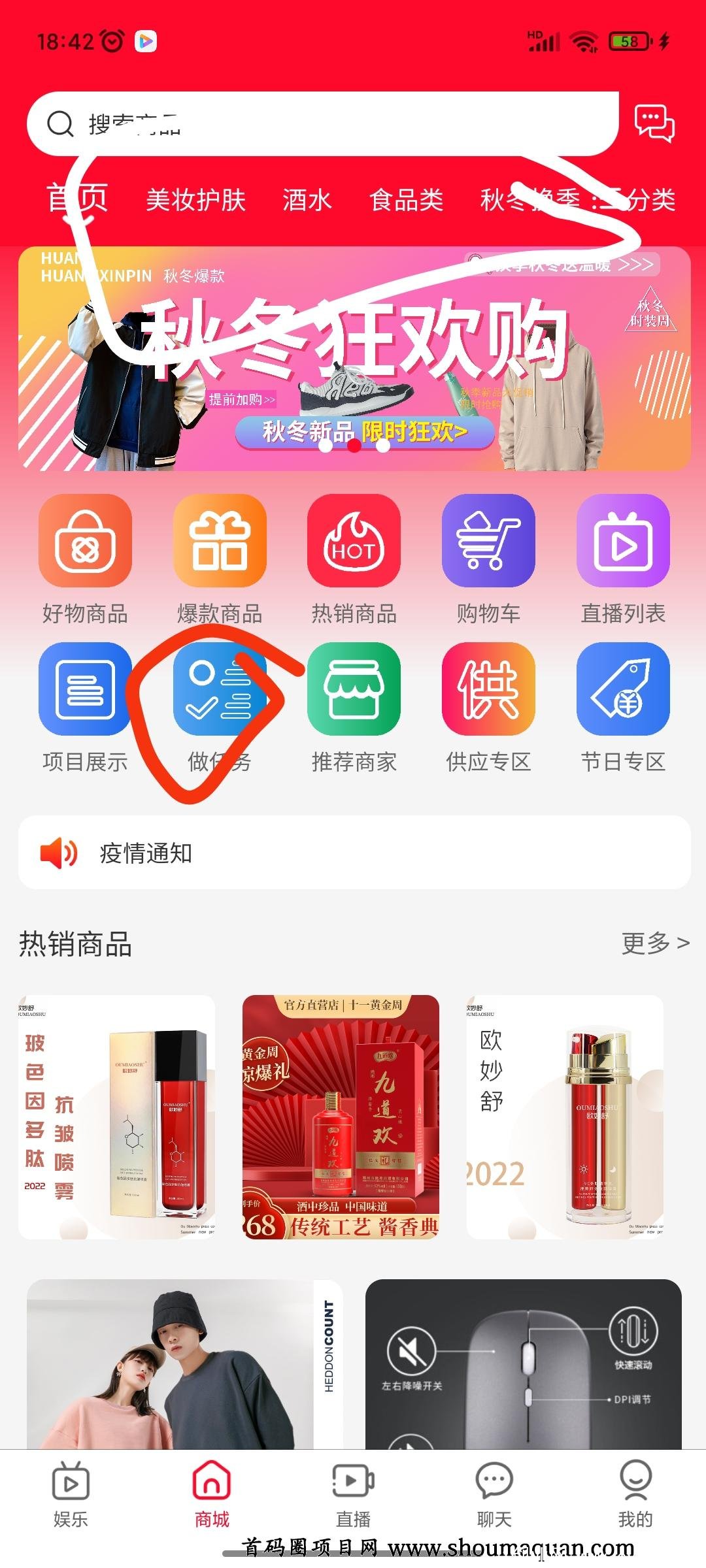Open the 九道欢 liquor product card
706x1568 pixels.
tap(341, 1117)
